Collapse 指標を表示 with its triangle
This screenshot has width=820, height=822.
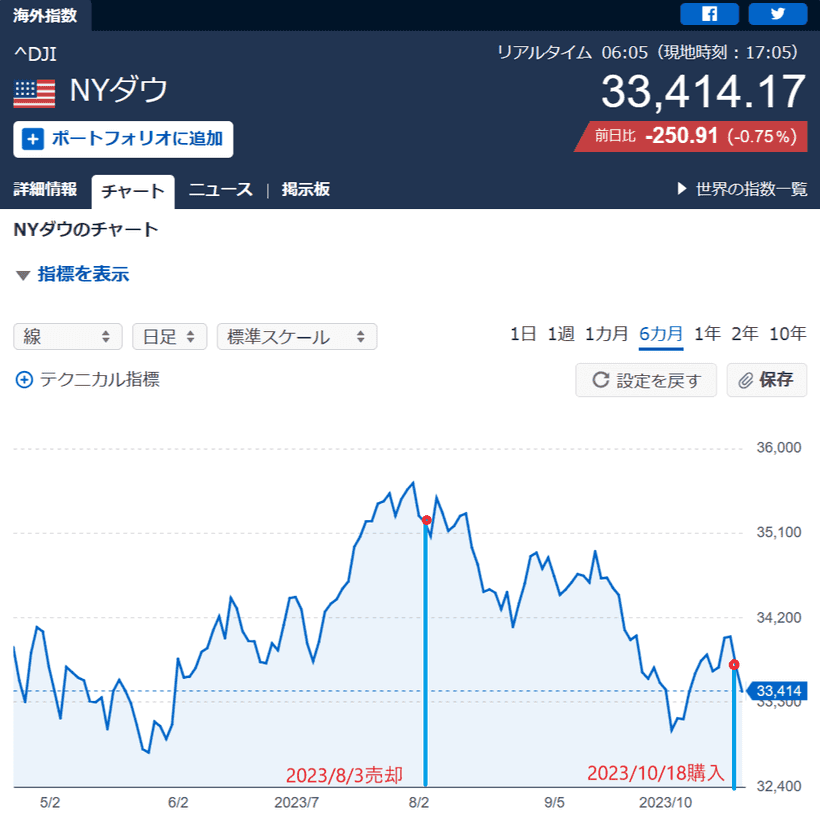24,274
